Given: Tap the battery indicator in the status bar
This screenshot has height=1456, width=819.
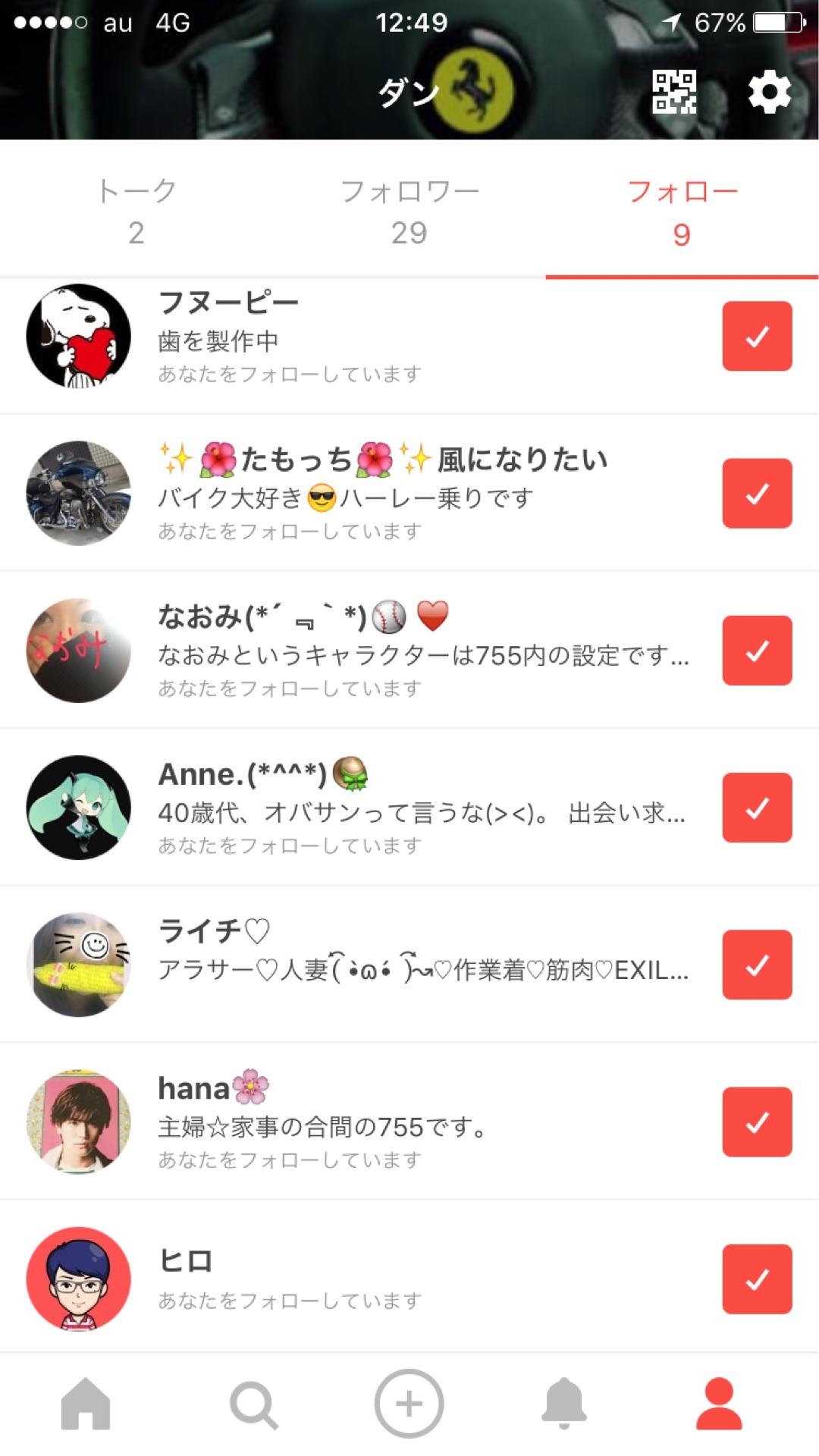Looking at the screenshot, I should (x=776, y=22).
